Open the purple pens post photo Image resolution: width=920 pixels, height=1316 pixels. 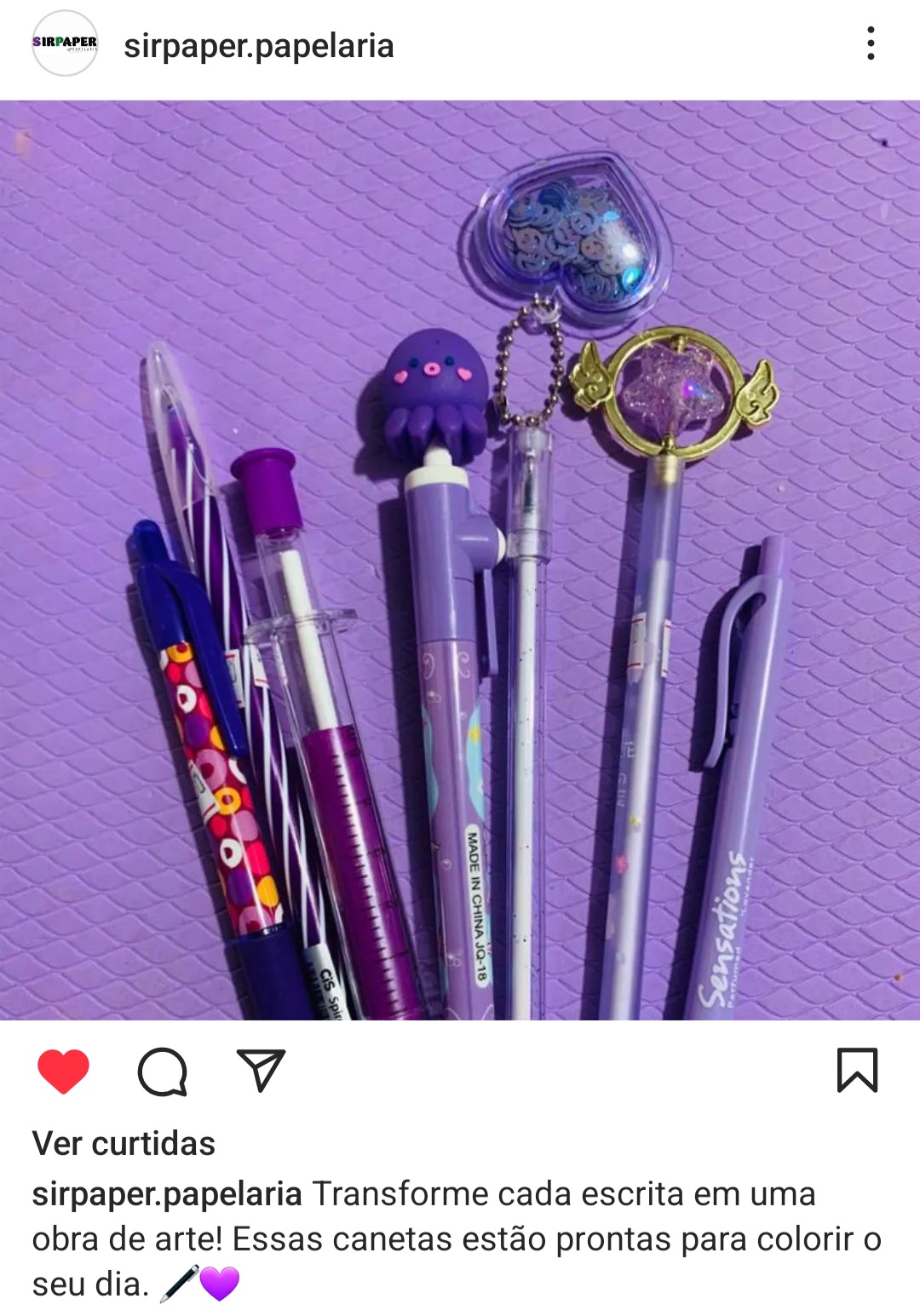coord(460,560)
